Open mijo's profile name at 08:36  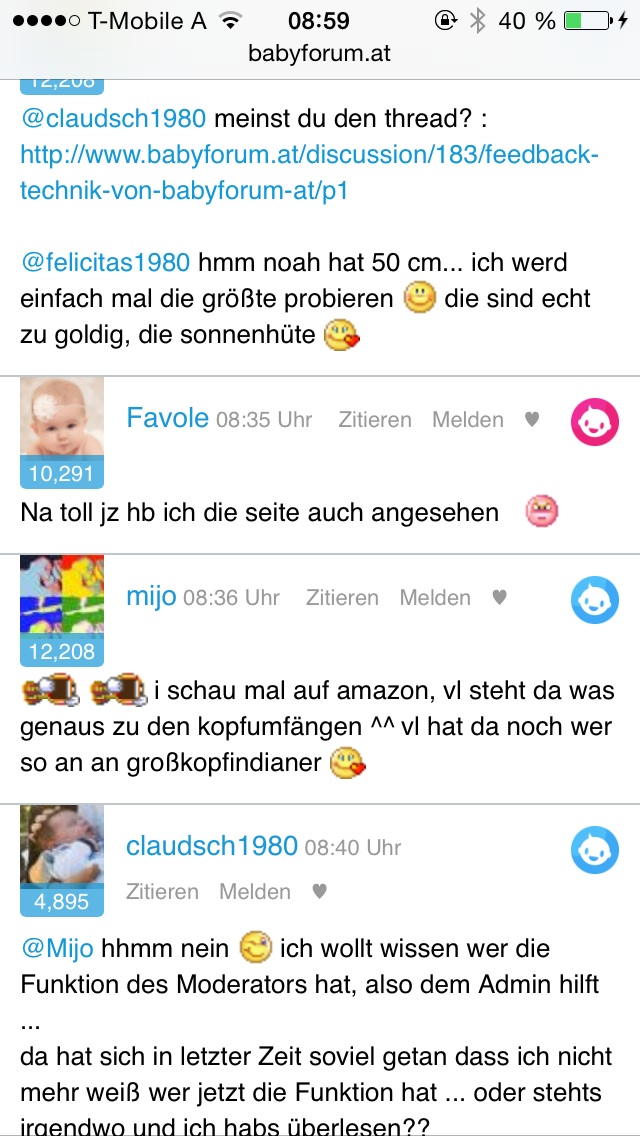pos(151,596)
